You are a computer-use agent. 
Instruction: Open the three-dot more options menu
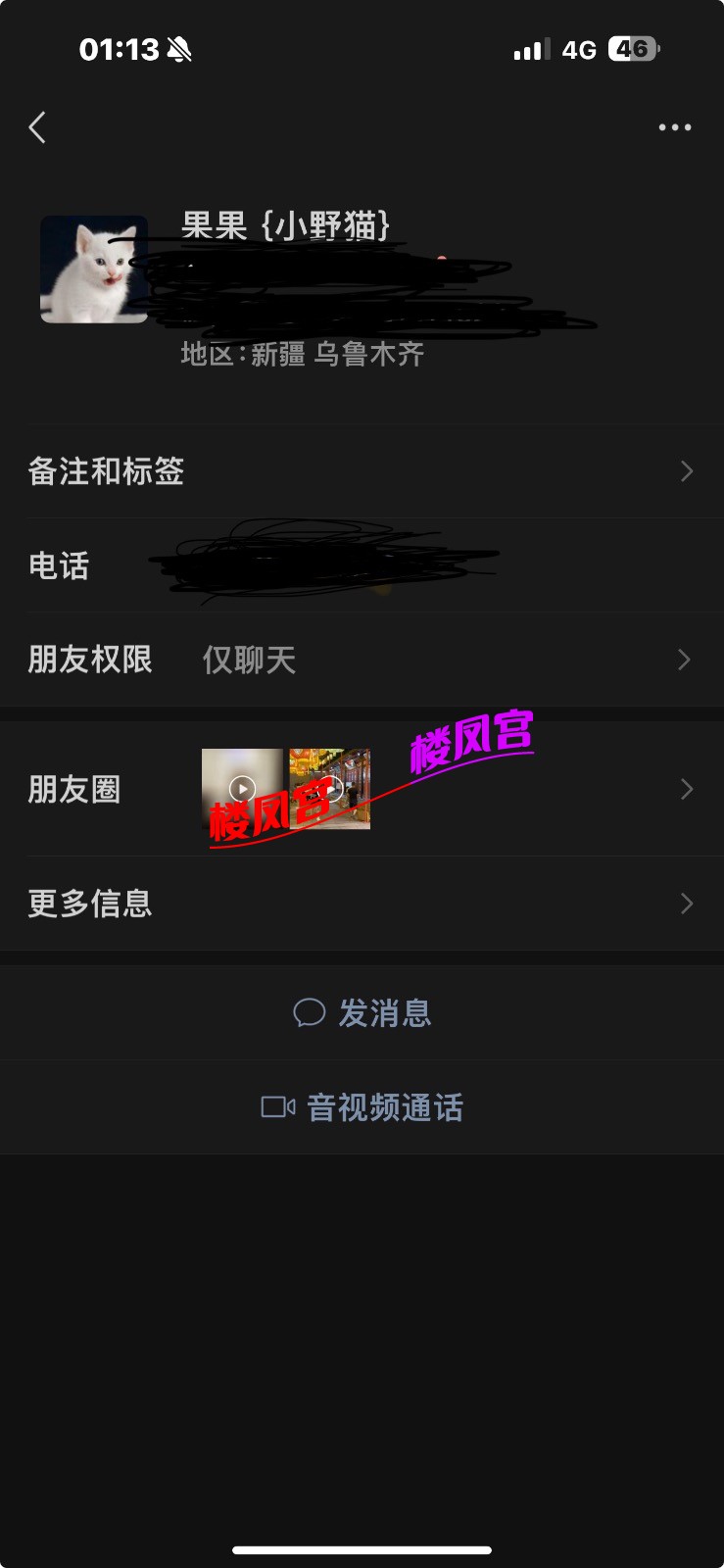(x=674, y=127)
